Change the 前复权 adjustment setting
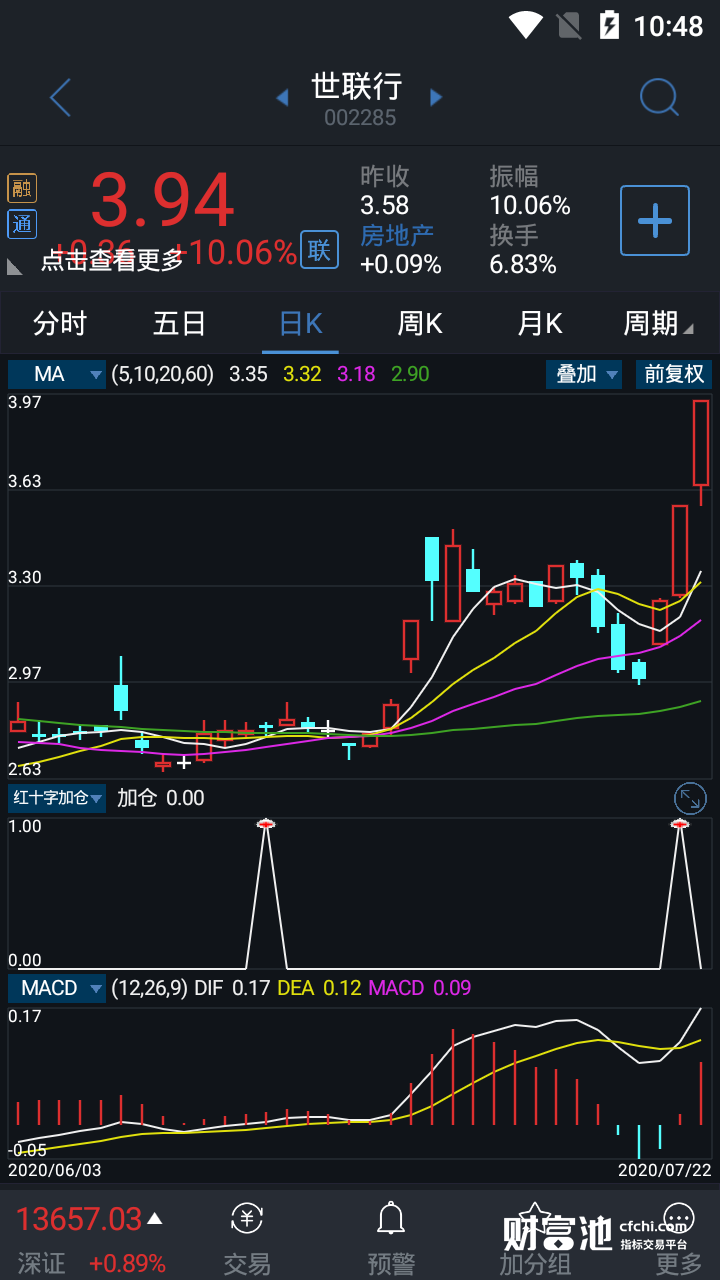The width and height of the screenshot is (720, 1280). [674, 374]
